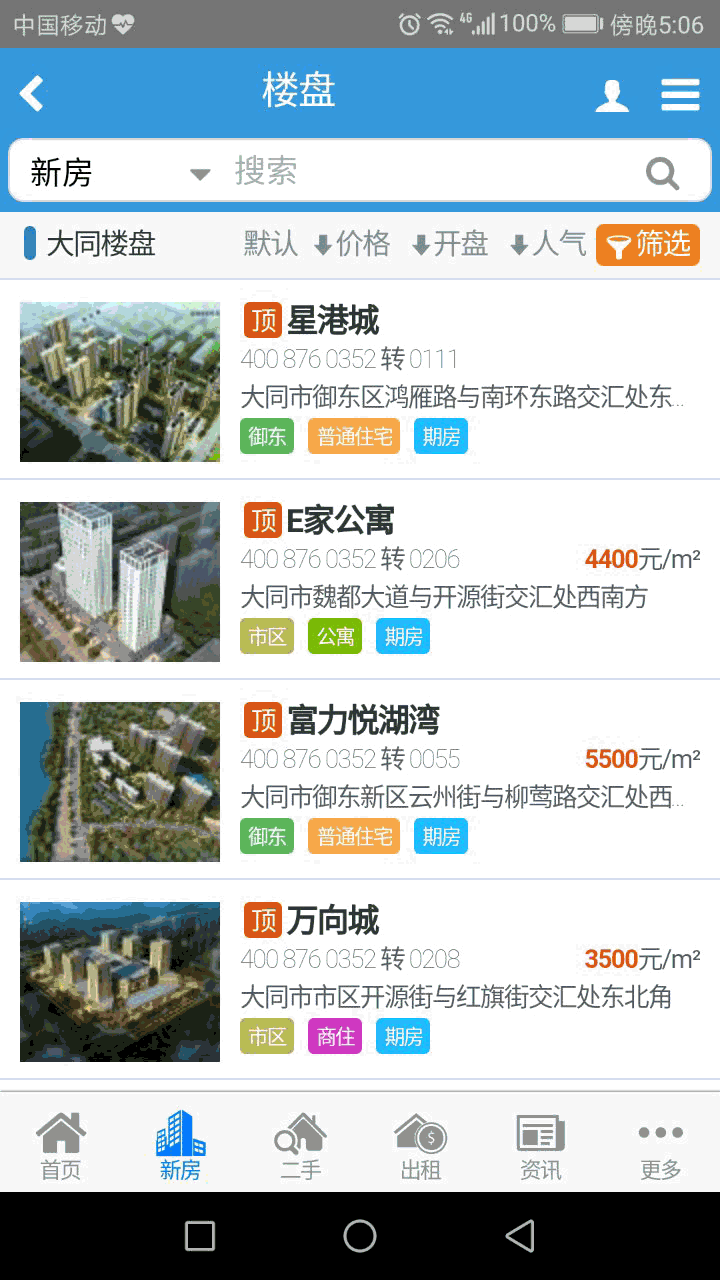720x1280 pixels.
Task: Sort listings by 默认
Action: coord(271,244)
